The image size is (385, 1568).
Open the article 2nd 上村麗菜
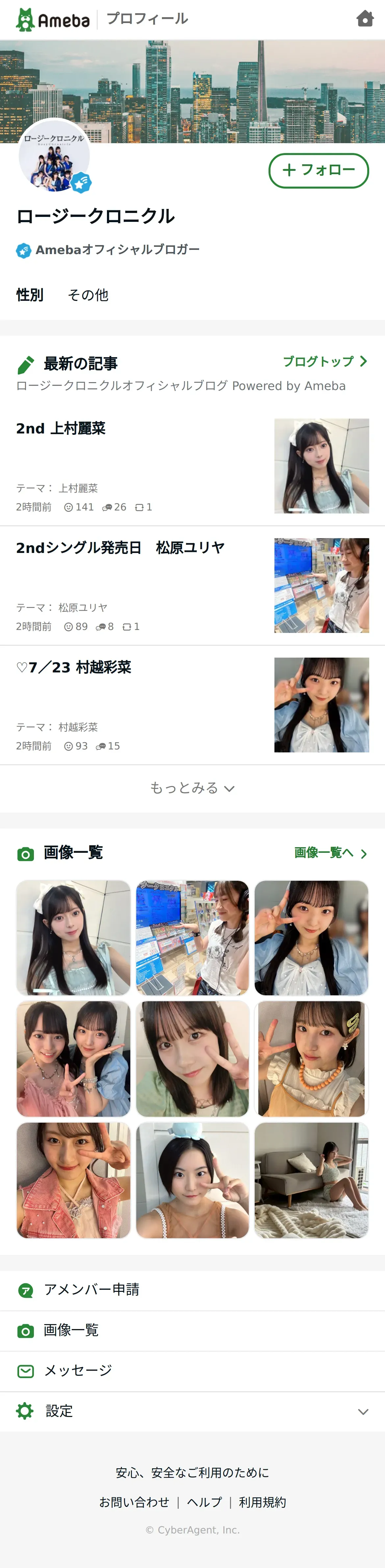[x=61, y=429]
